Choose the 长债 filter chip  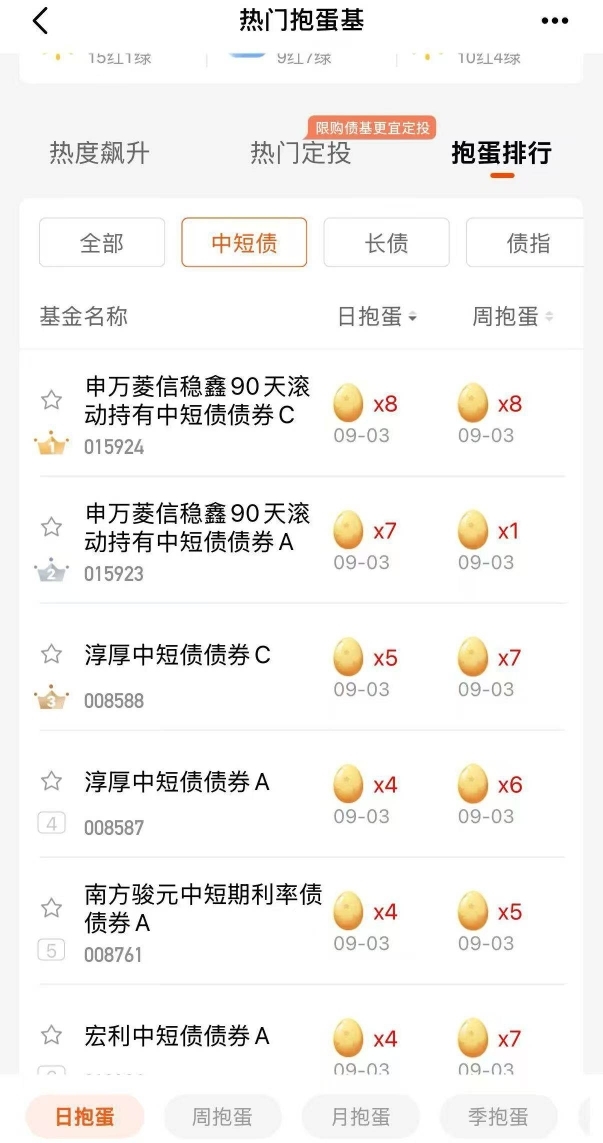pos(386,243)
